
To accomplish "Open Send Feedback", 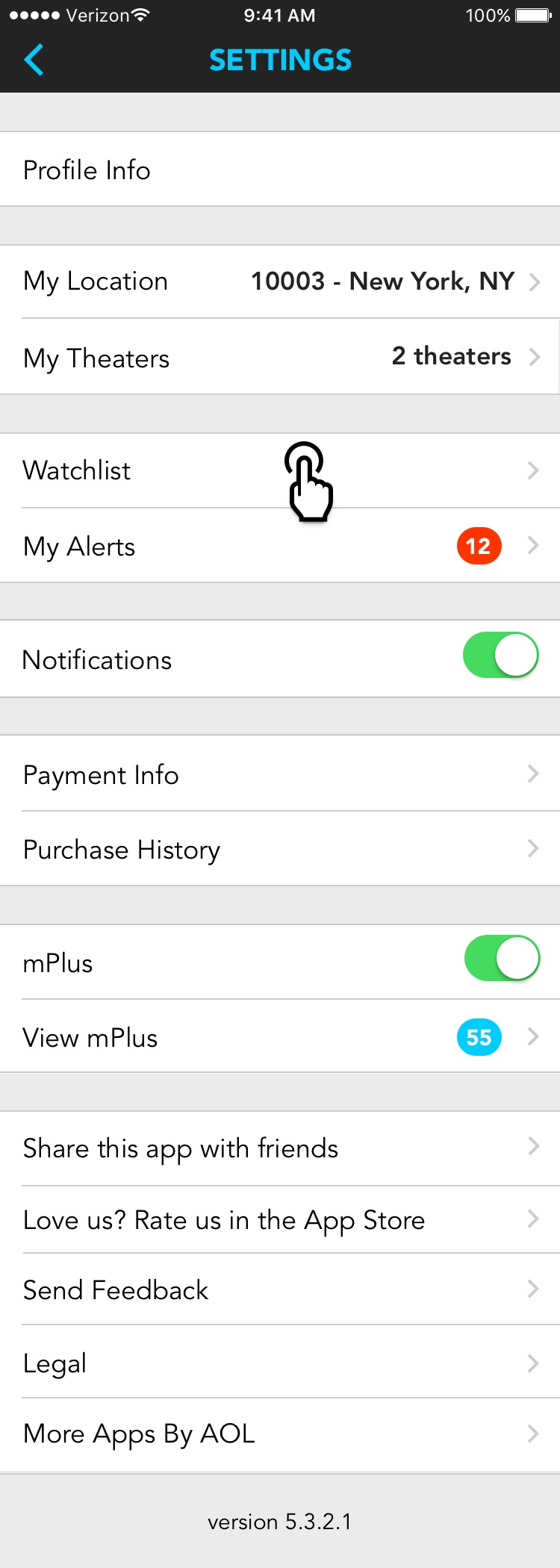I will click(x=280, y=1290).
